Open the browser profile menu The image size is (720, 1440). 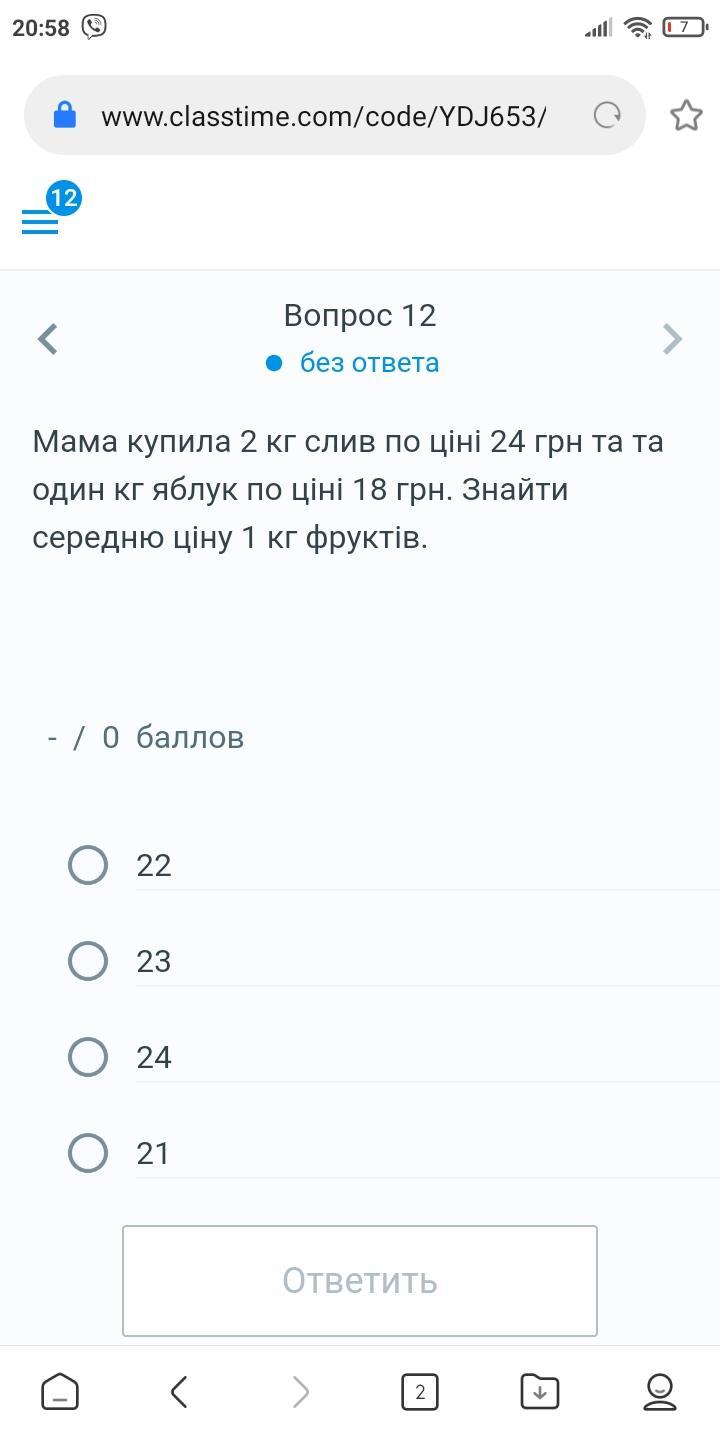tap(660, 1391)
